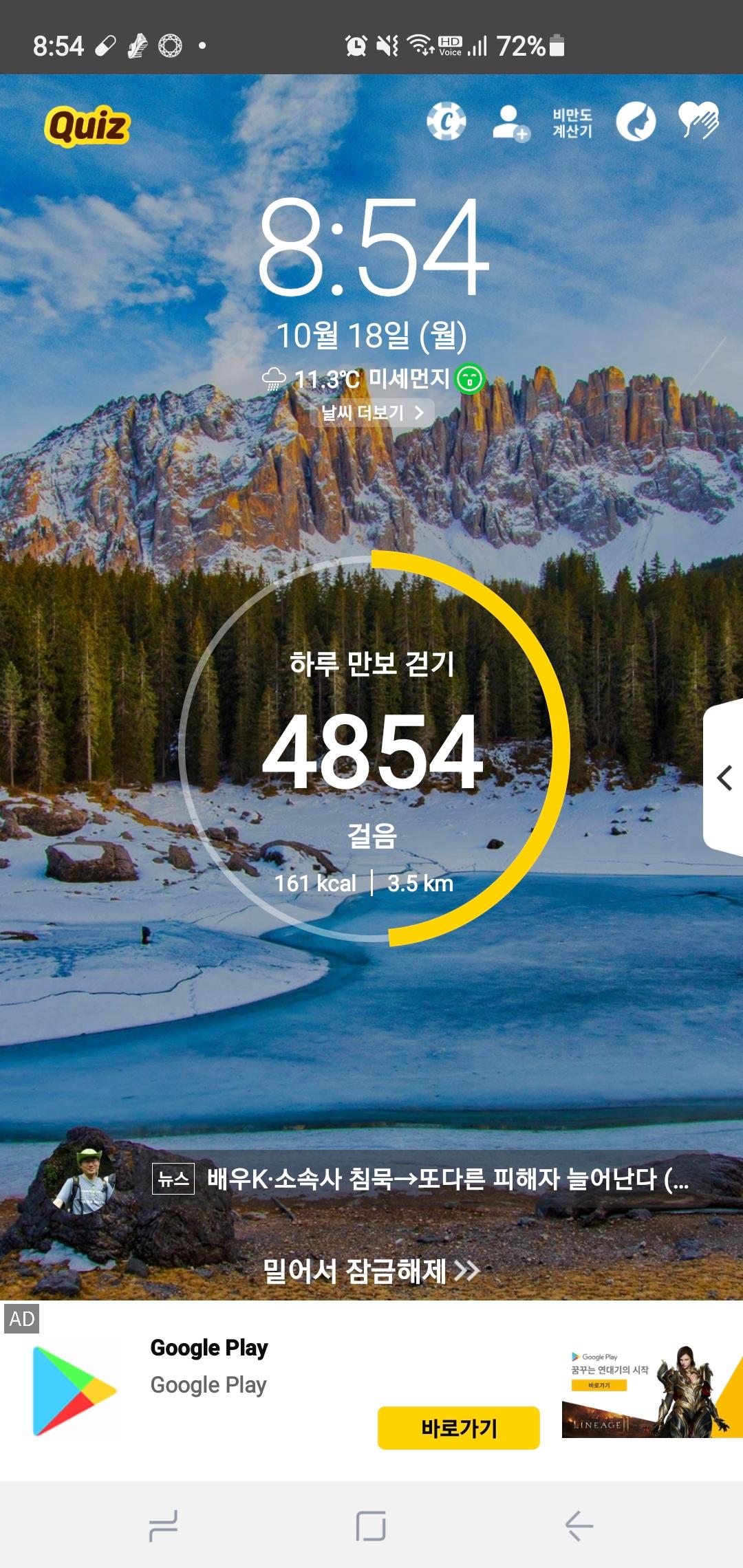This screenshot has width=743, height=1568.
Task: Tap the heart with hand icon
Action: pyautogui.click(x=698, y=120)
